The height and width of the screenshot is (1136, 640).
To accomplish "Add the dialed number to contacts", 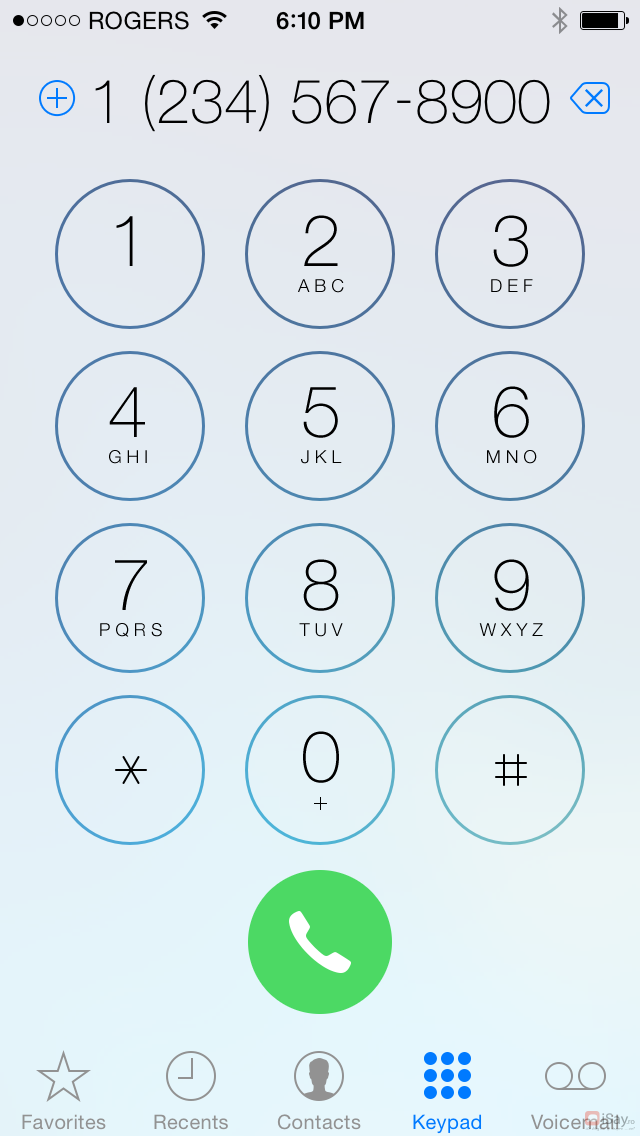I will 57,99.
